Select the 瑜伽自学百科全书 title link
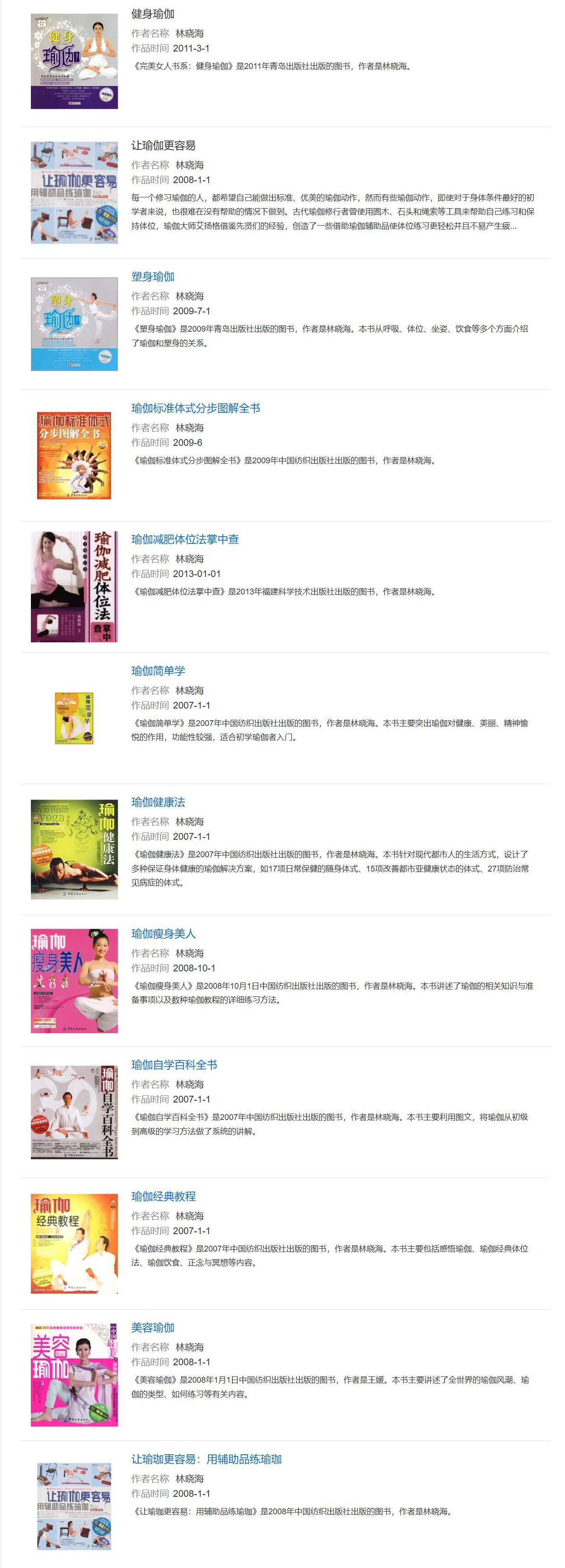This screenshot has height=1568, width=565. [174, 1064]
